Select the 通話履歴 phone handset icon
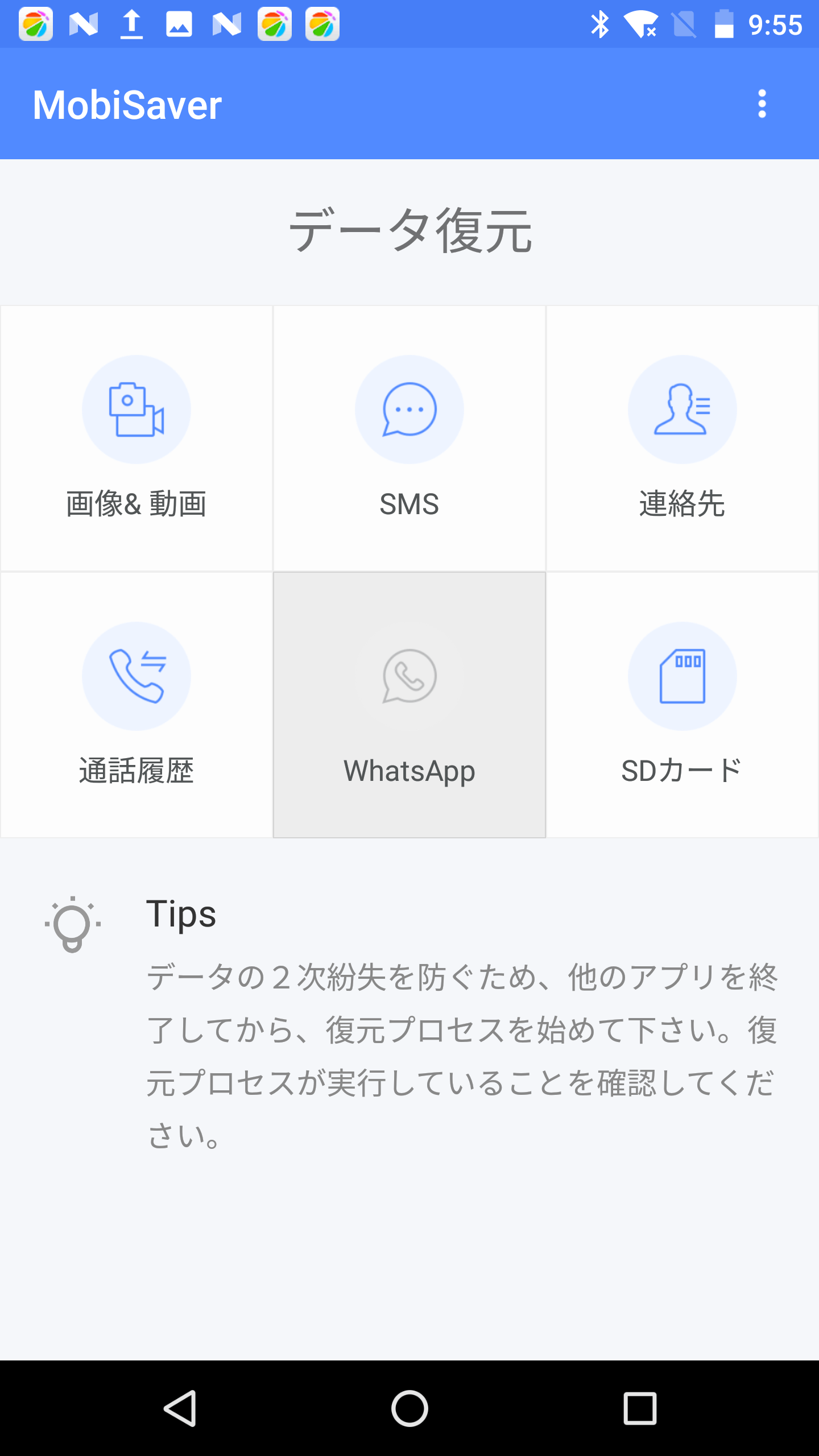This screenshot has width=819, height=1456. click(136, 676)
